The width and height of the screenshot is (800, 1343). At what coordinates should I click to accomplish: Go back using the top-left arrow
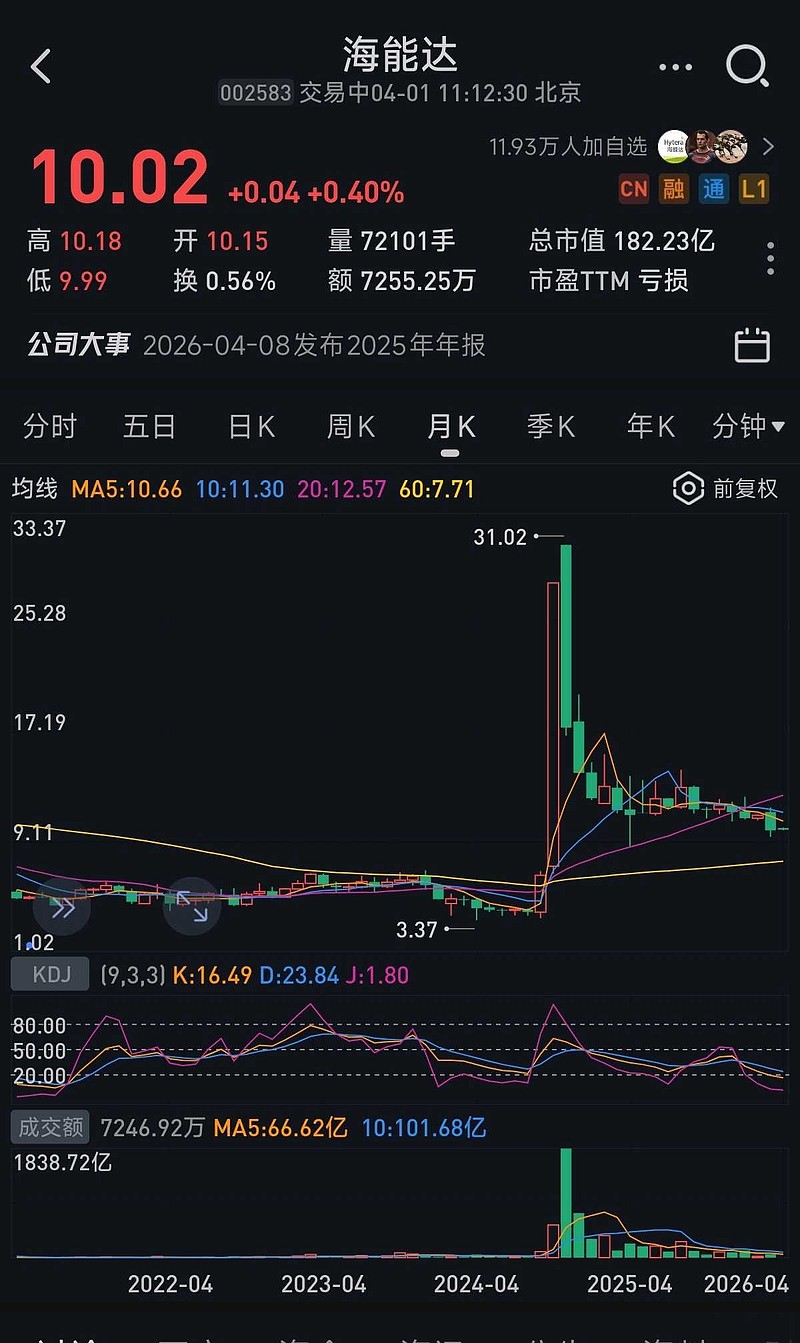click(x=41, y=67)
